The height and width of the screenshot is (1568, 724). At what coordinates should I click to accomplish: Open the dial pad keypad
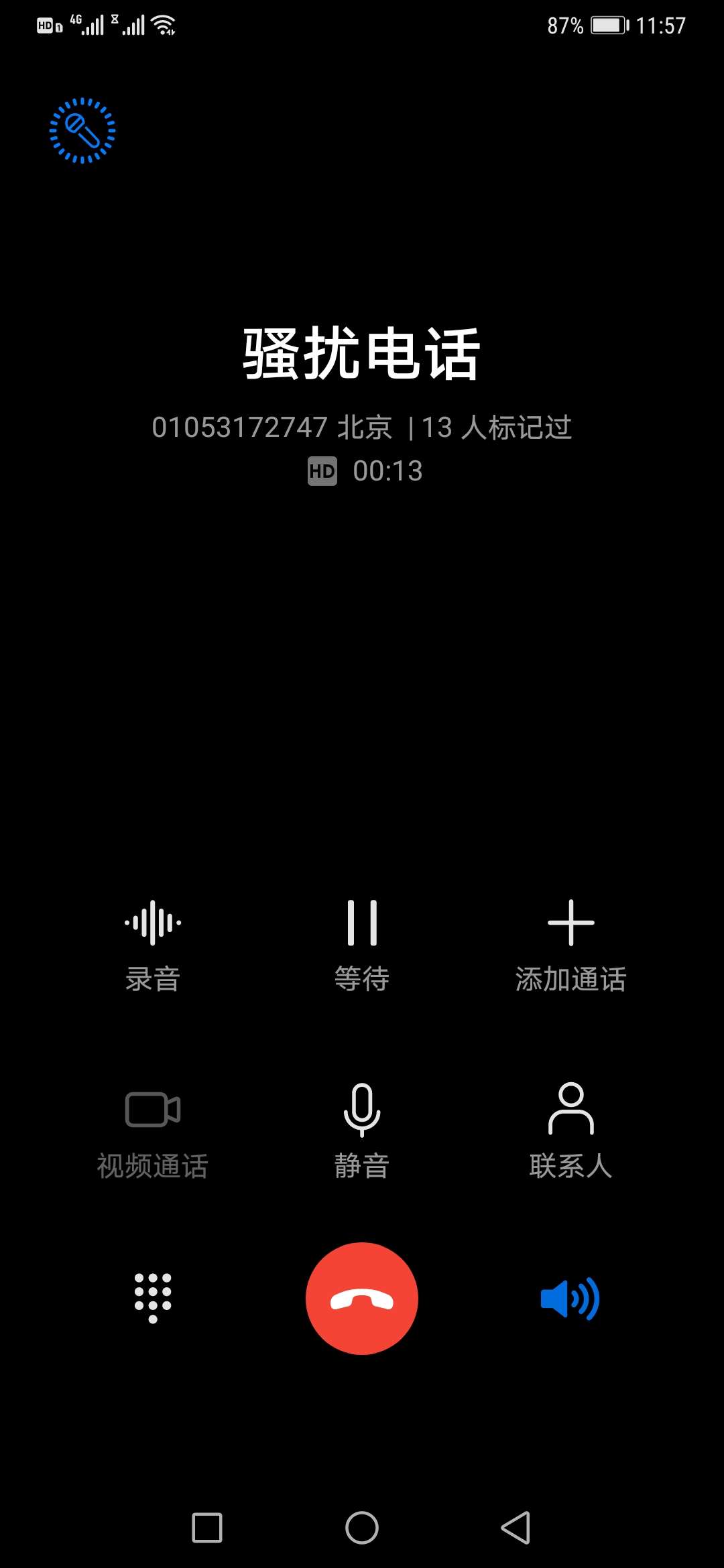[x=153, y=1298]
